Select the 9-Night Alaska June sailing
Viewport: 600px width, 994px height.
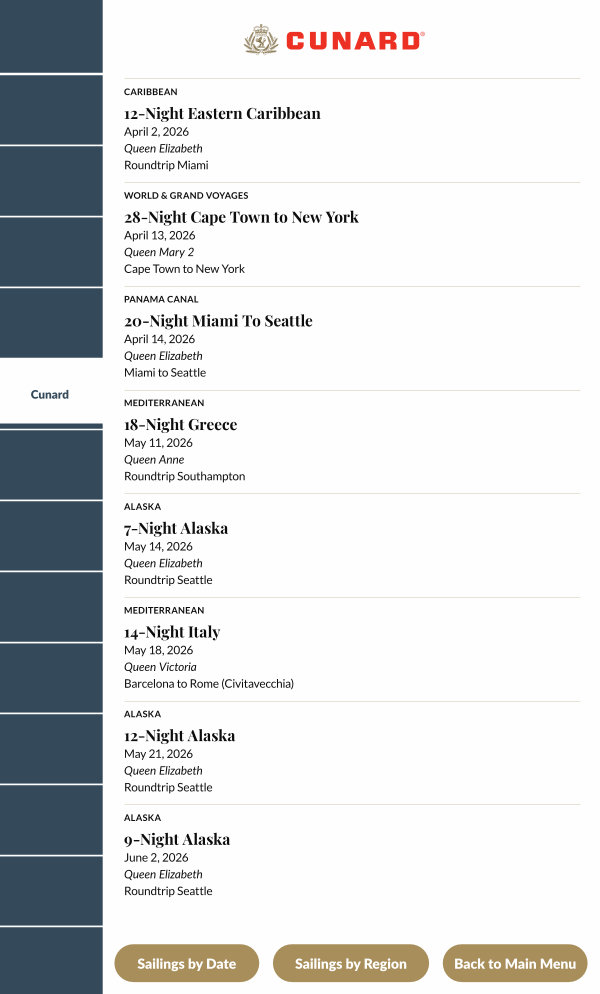[x=177, y=840]
